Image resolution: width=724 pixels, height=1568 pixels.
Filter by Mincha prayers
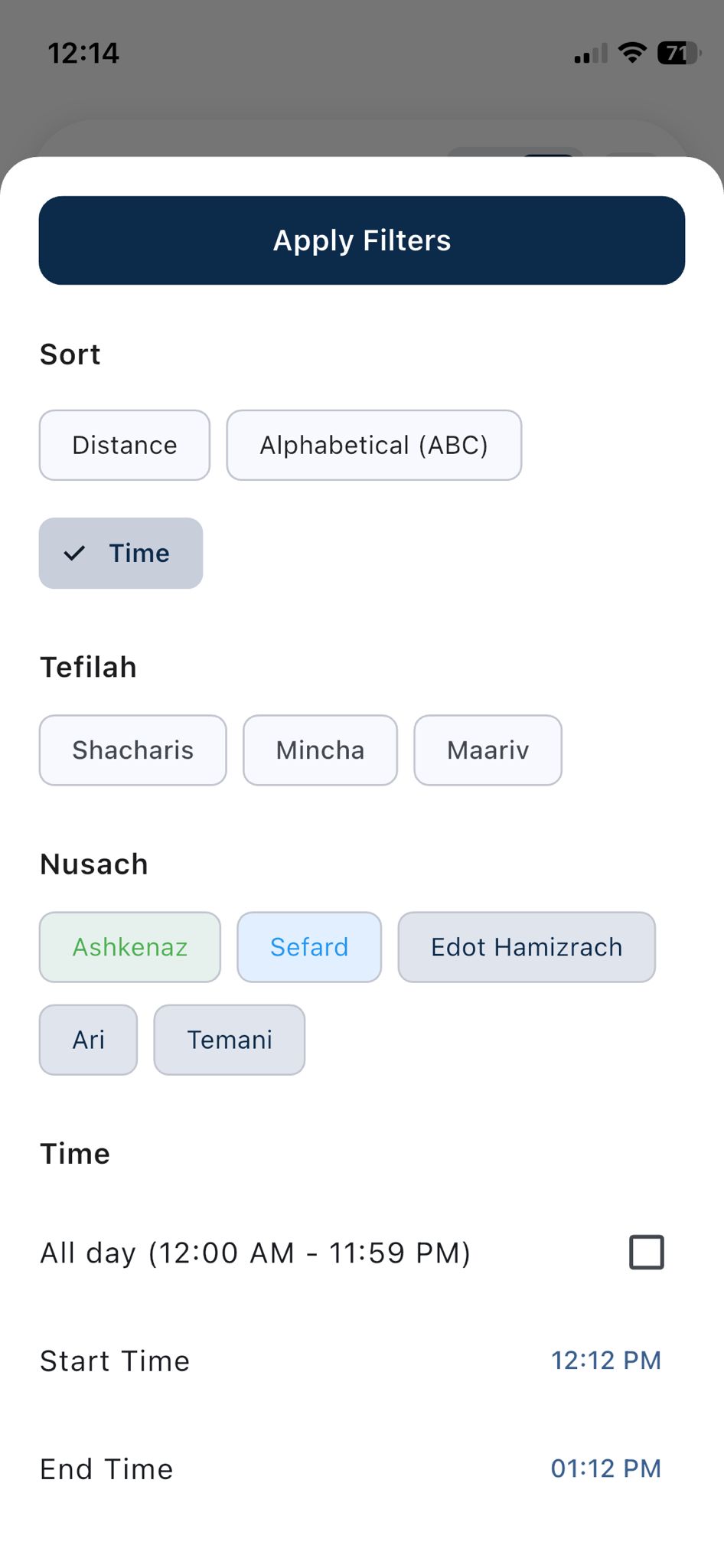coord(320,750)
